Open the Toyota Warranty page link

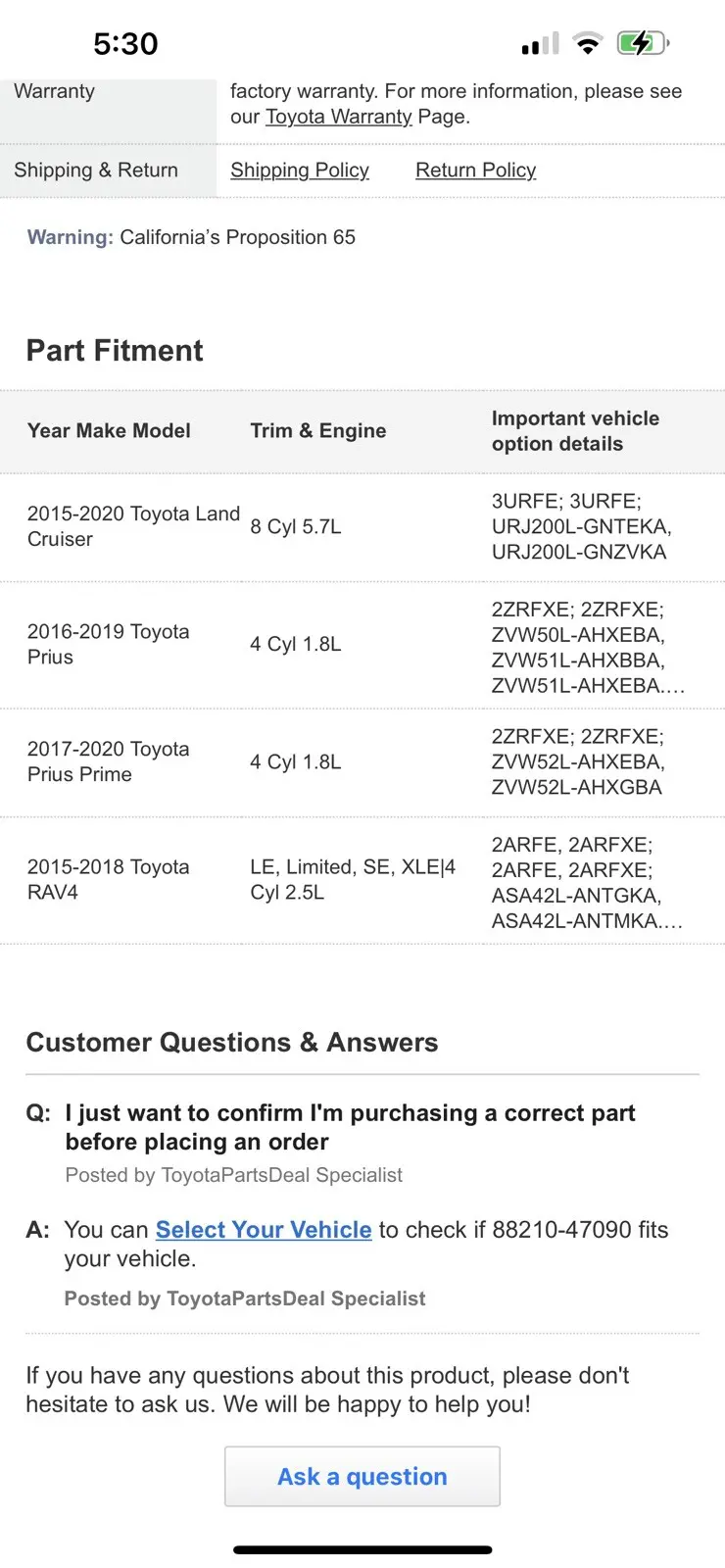point(339,117)
